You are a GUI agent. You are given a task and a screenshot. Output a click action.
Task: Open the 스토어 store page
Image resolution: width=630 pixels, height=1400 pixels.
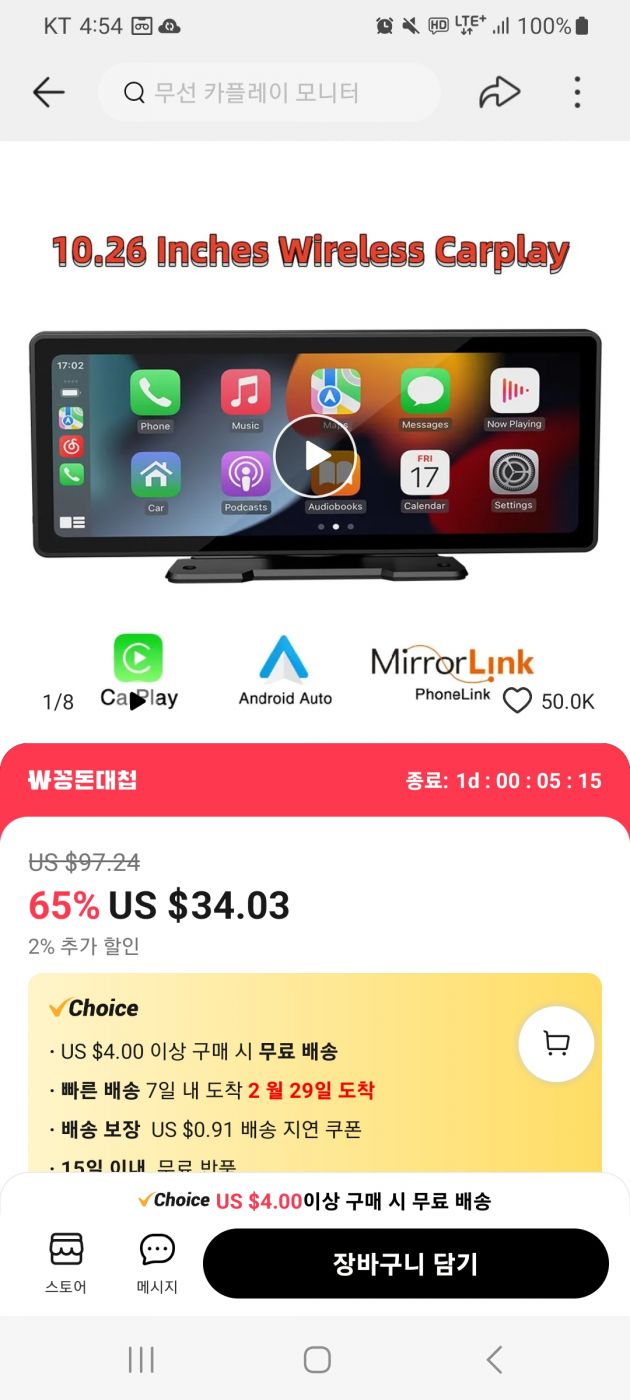pyautogui.click(x=66, y=1262)
